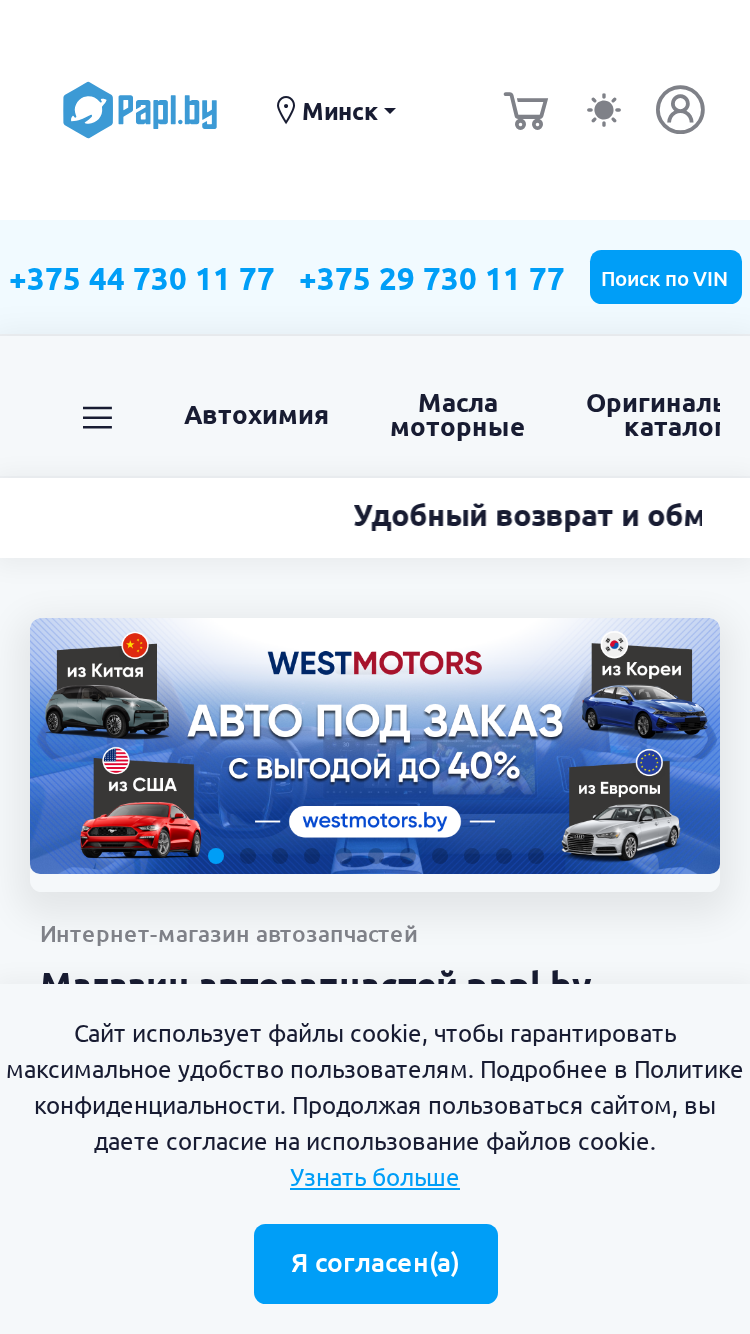
Task: Follow the Узнать больше link
Action: (x=375, y=1177)
